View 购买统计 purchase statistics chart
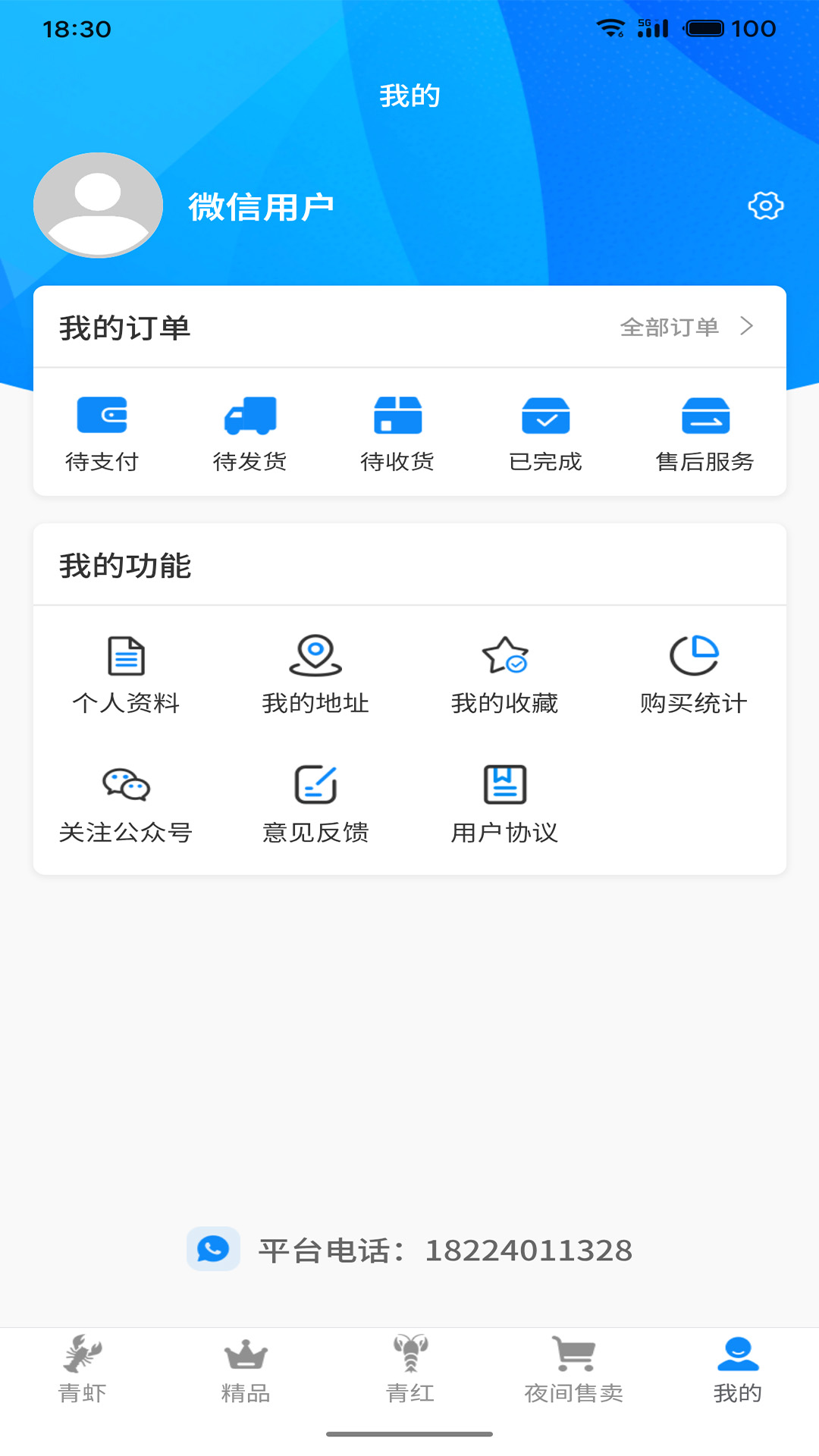Screen dimensions: 819x1456 [x=693, y=654]
